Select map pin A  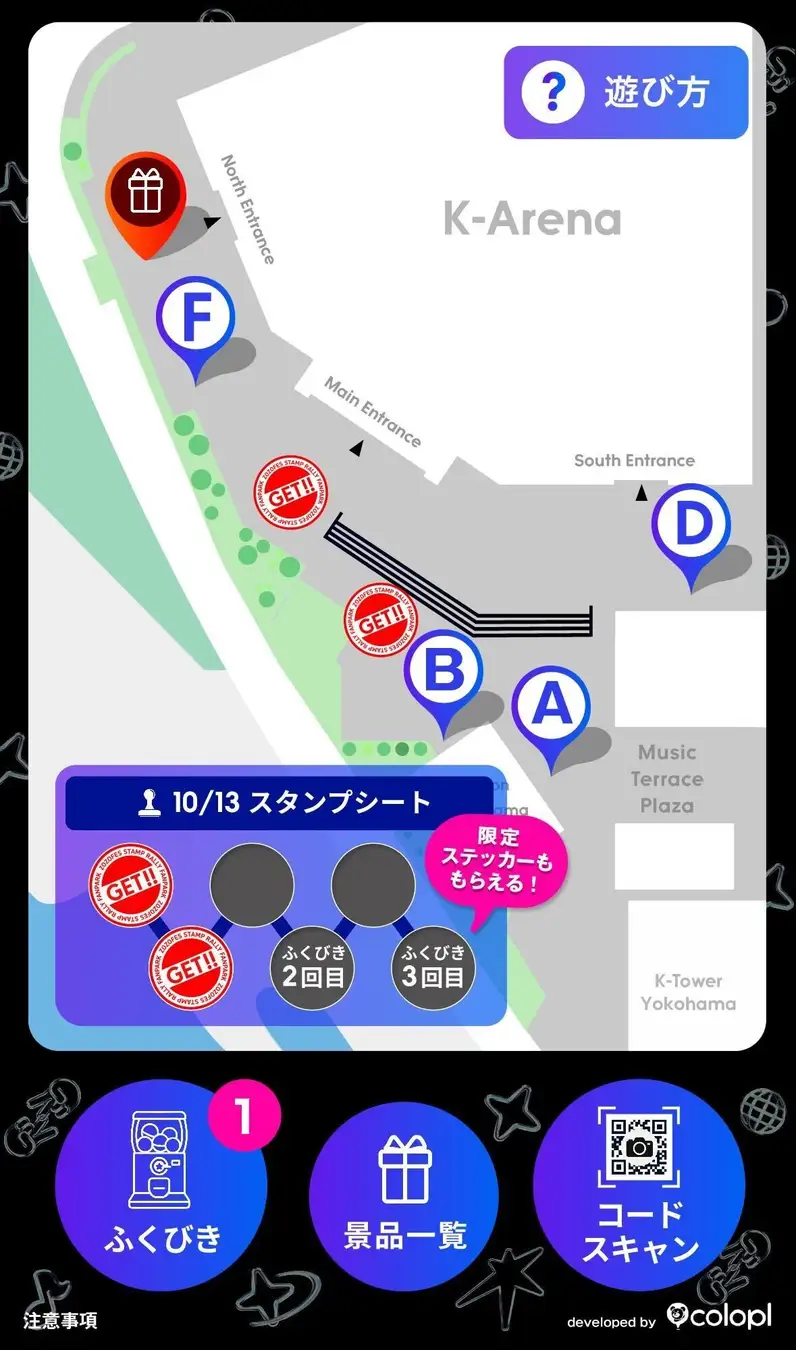point(551,708)
